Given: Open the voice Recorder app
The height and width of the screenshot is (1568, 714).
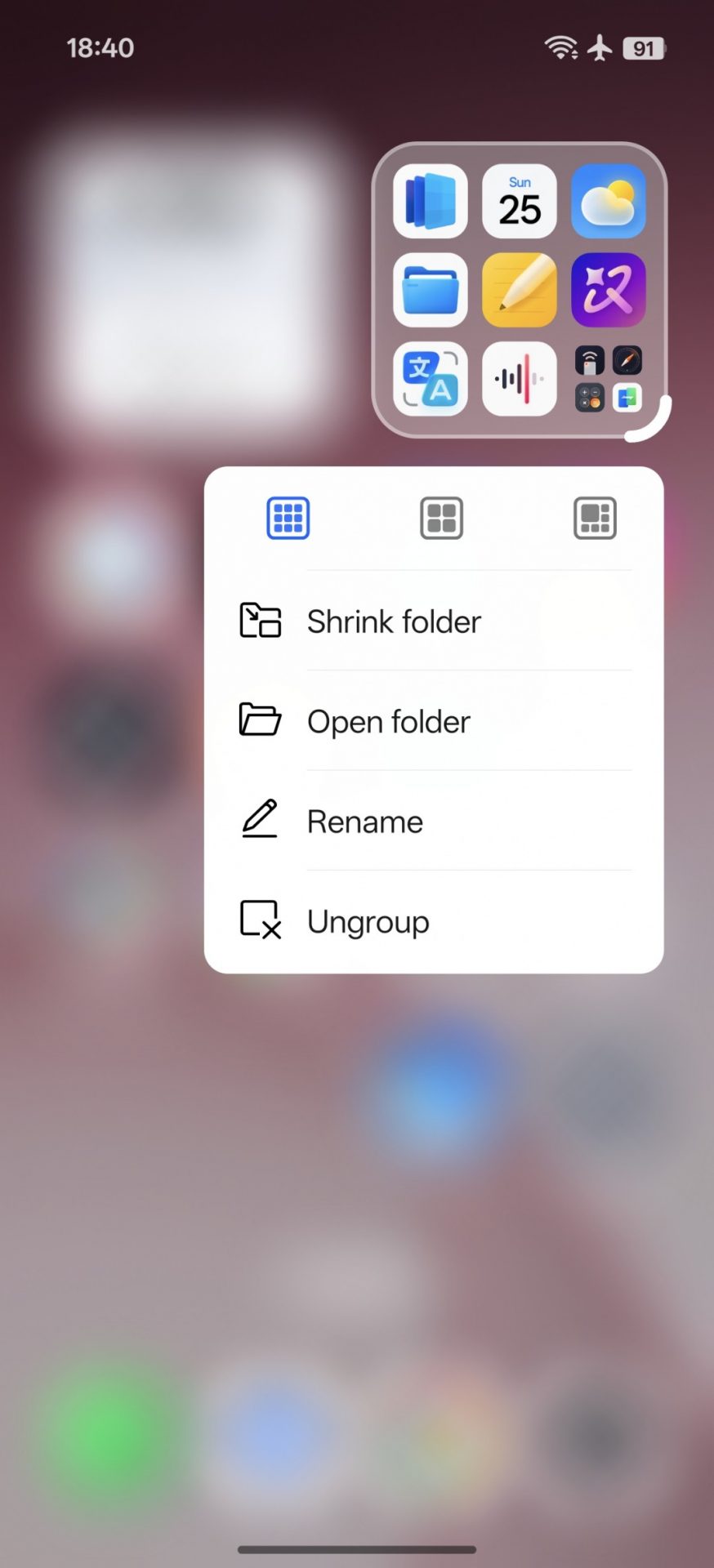Looking at the screenshot, I should pyautogui.click(x=520, y=379).
